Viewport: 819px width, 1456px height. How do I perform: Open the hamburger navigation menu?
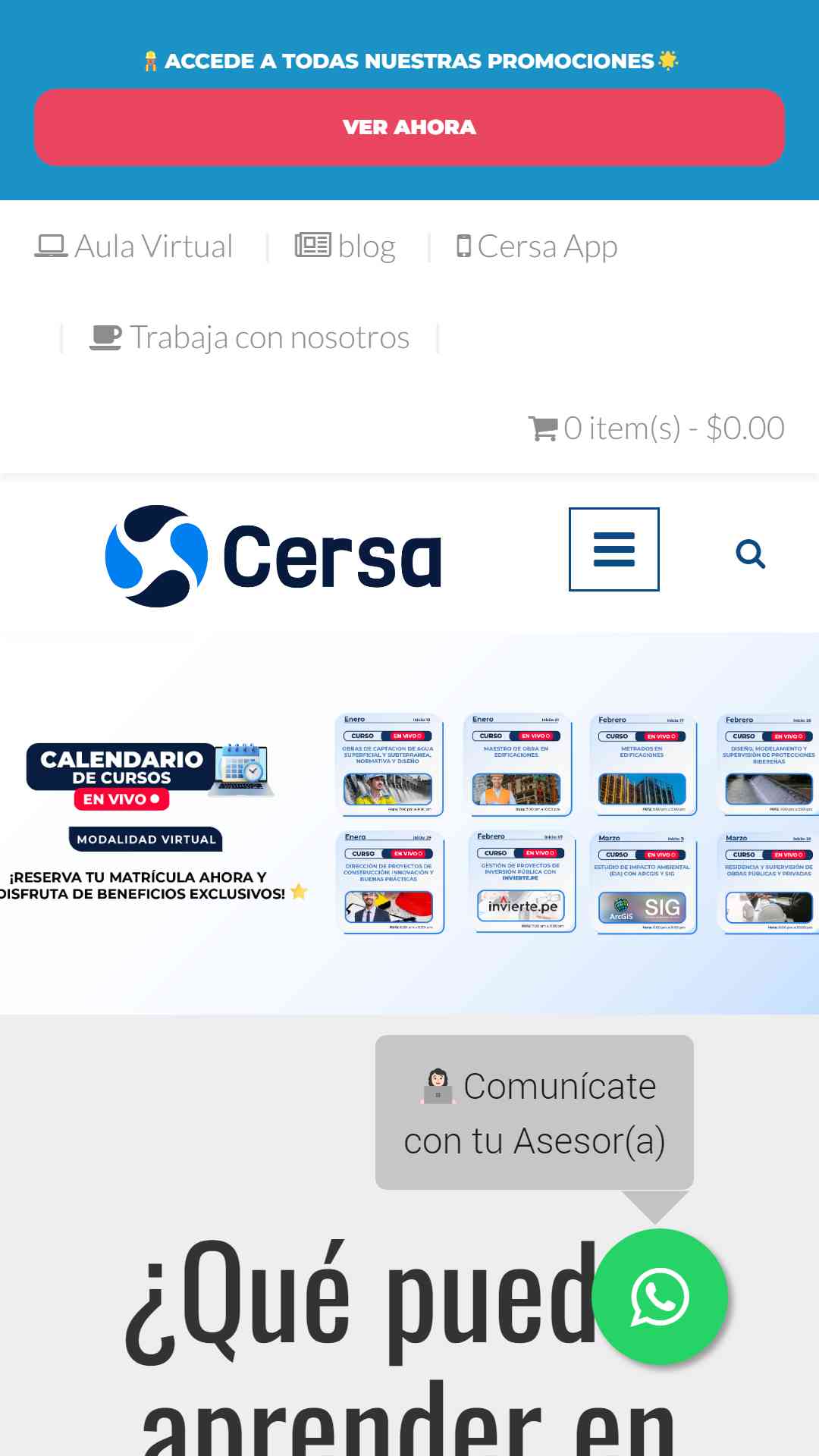click(x=614, y=549)
